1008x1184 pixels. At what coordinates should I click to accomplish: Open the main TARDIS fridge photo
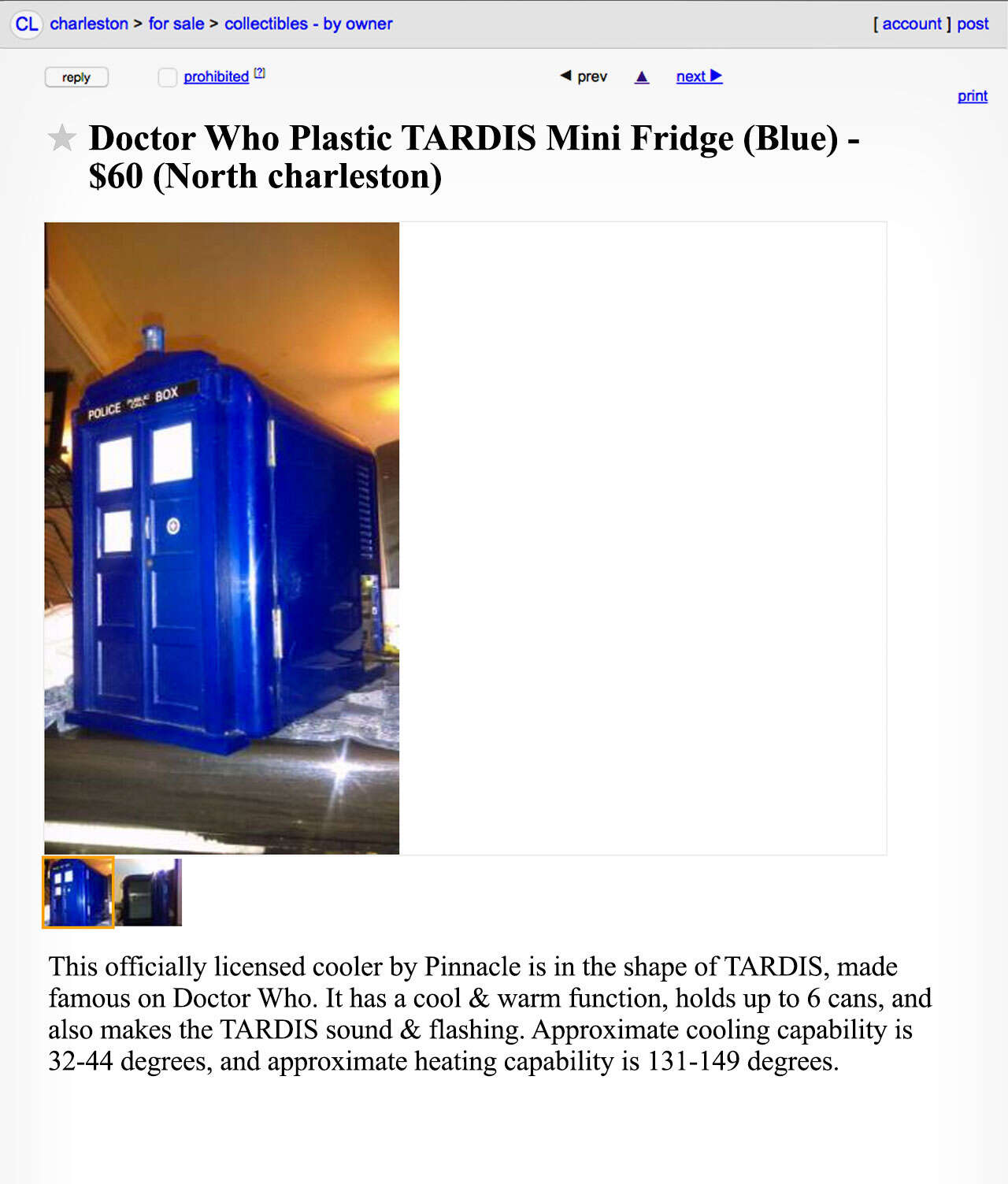click(221, 538)
